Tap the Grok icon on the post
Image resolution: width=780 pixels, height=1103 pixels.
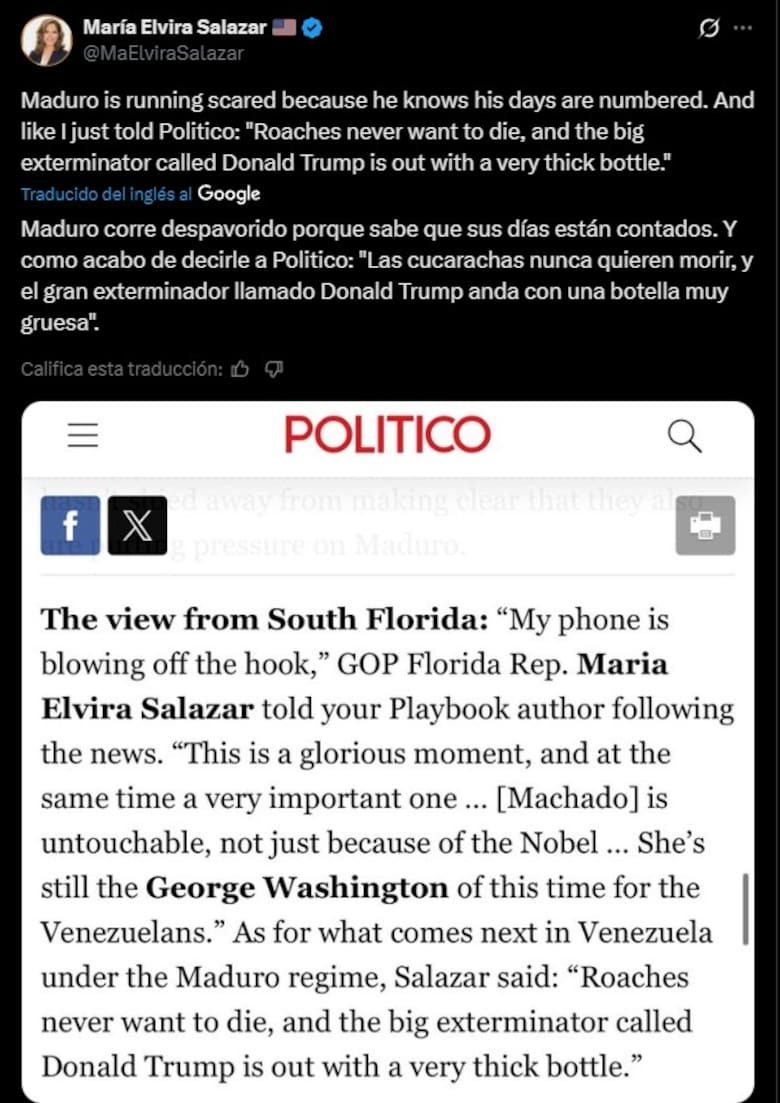pyautogui.click(x=708, y=29)
